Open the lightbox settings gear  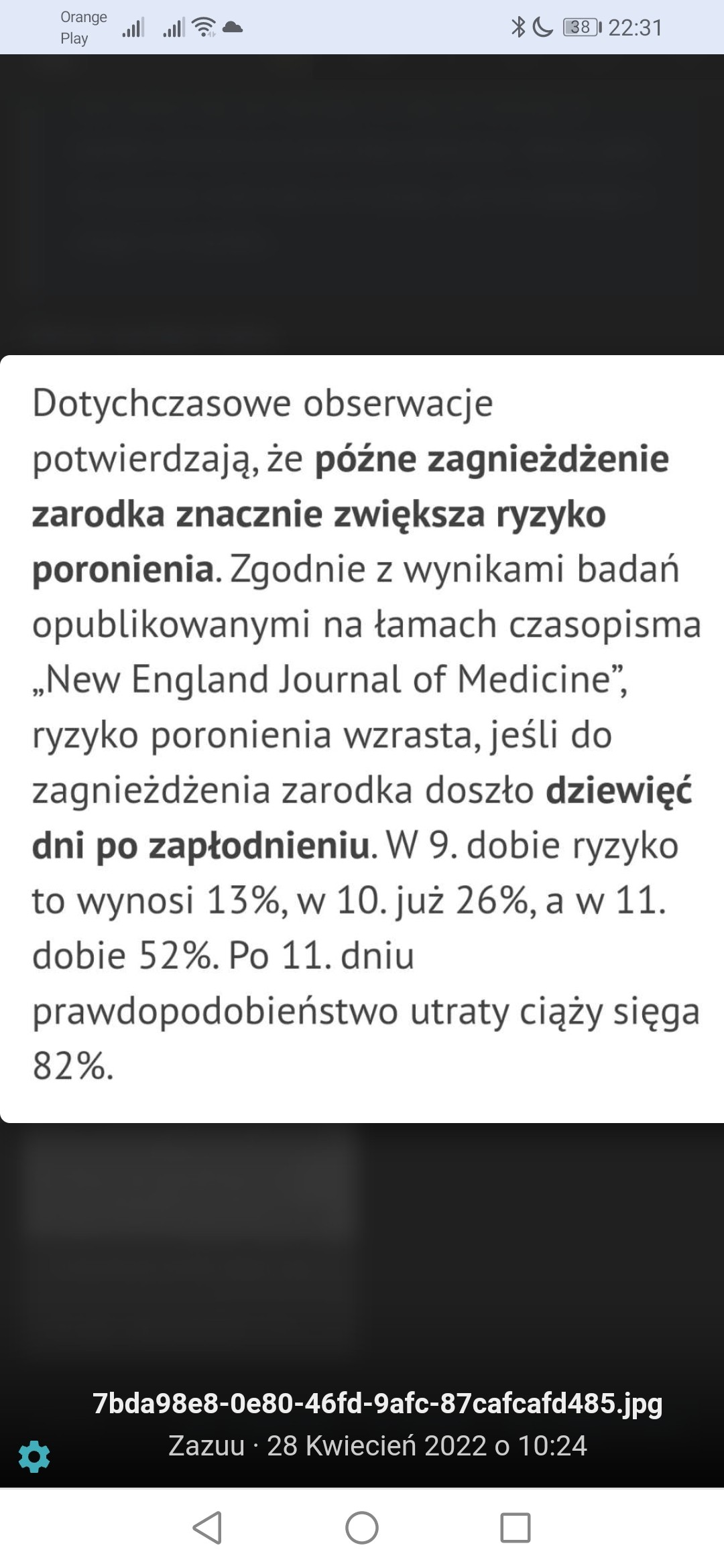34,1457
